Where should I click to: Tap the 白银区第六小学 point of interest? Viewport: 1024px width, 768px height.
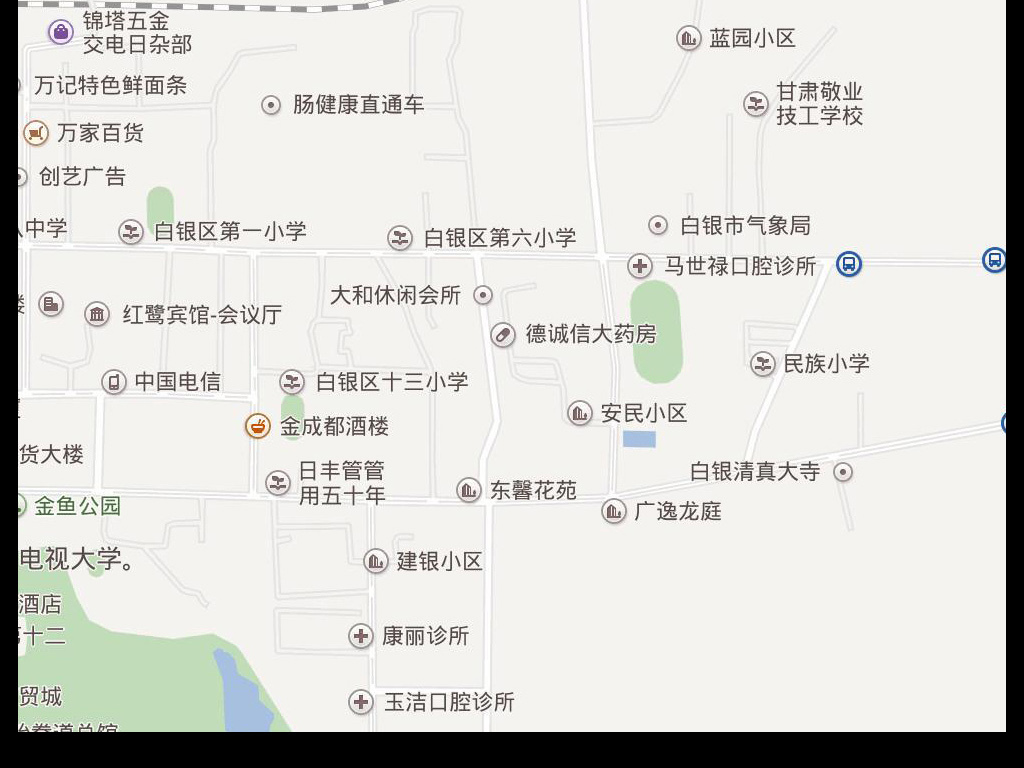[x=400, y=238]
